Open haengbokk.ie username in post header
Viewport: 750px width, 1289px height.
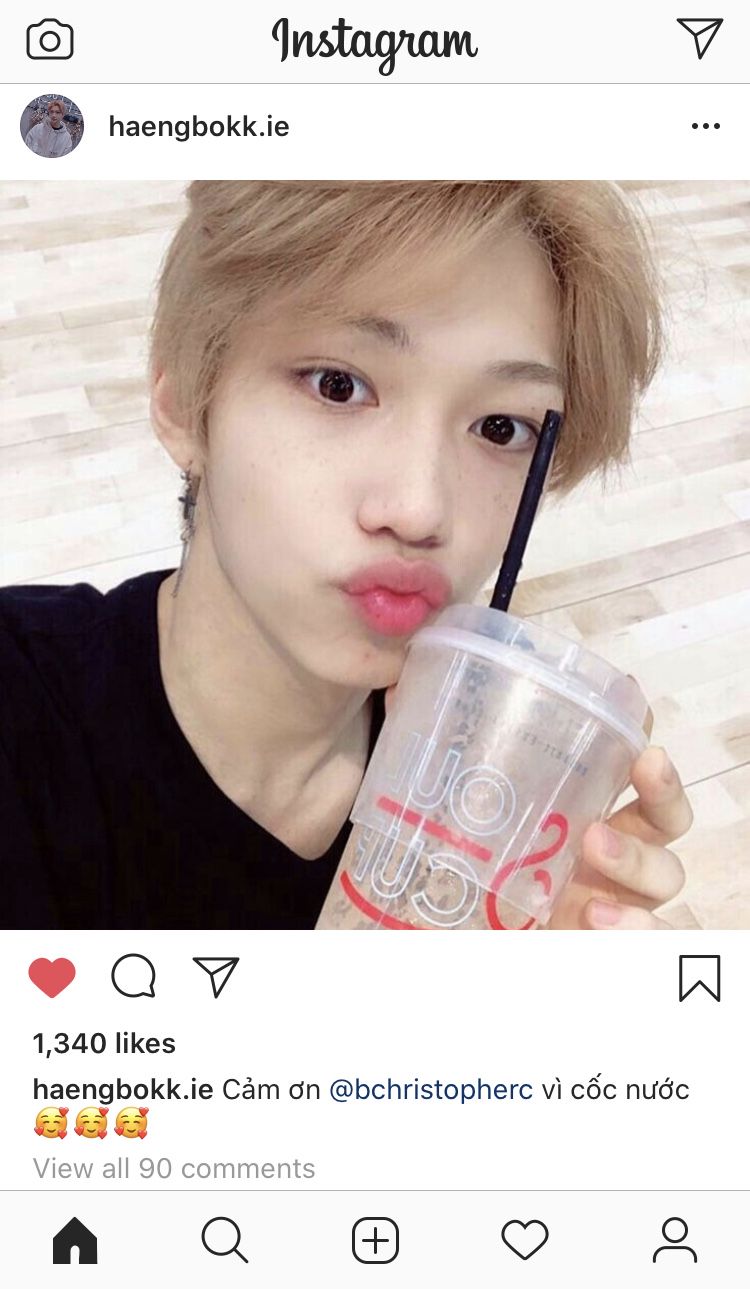[x=199, y=127]
